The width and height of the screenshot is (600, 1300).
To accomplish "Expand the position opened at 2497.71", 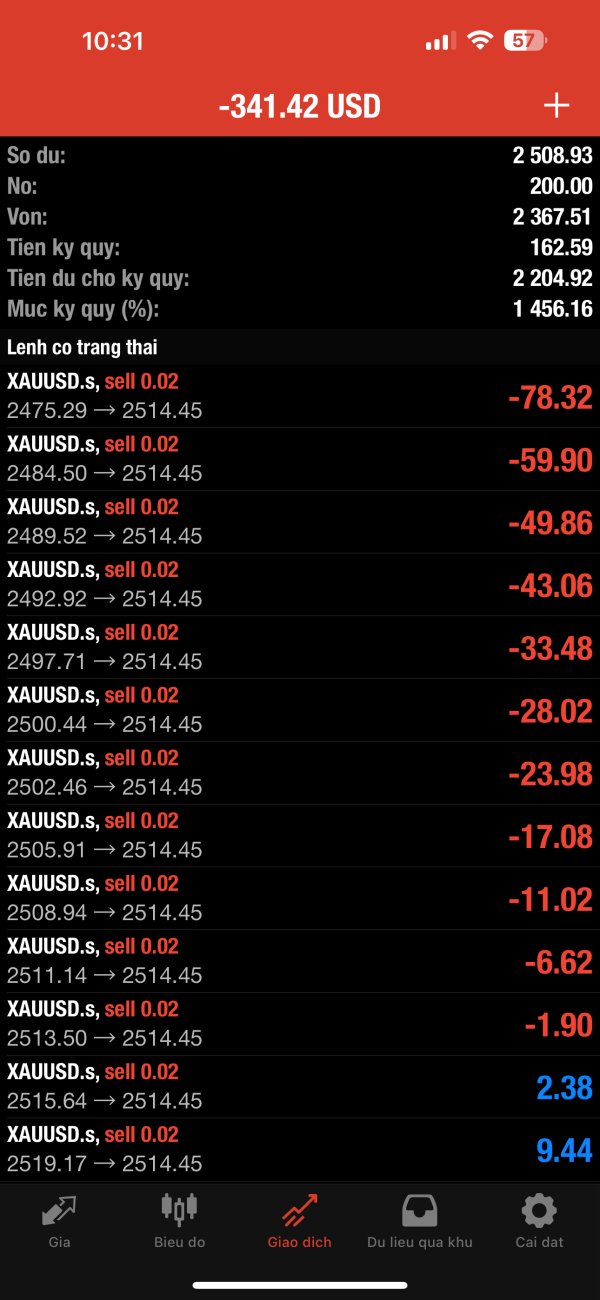I will pyautogui.click(x=300, y=648).
